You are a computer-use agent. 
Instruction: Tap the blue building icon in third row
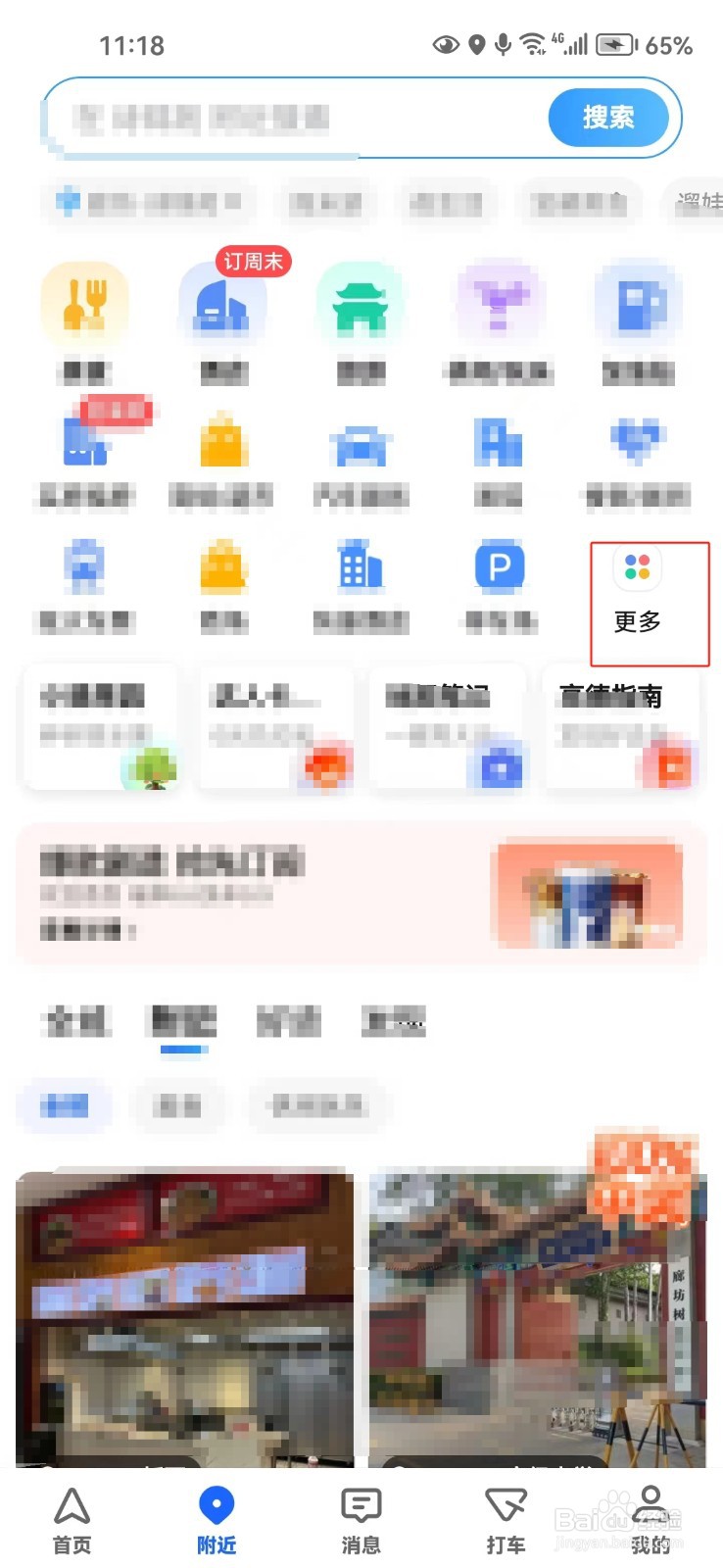[361, 568]
